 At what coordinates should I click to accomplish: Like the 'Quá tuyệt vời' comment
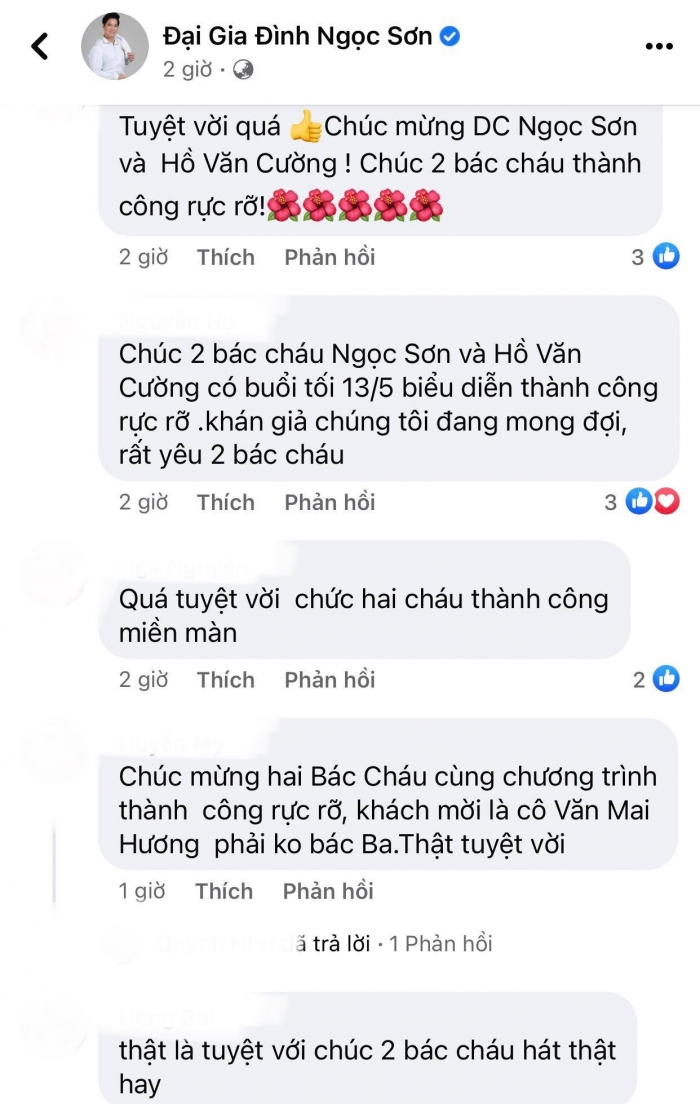click(x=225, y=680)
